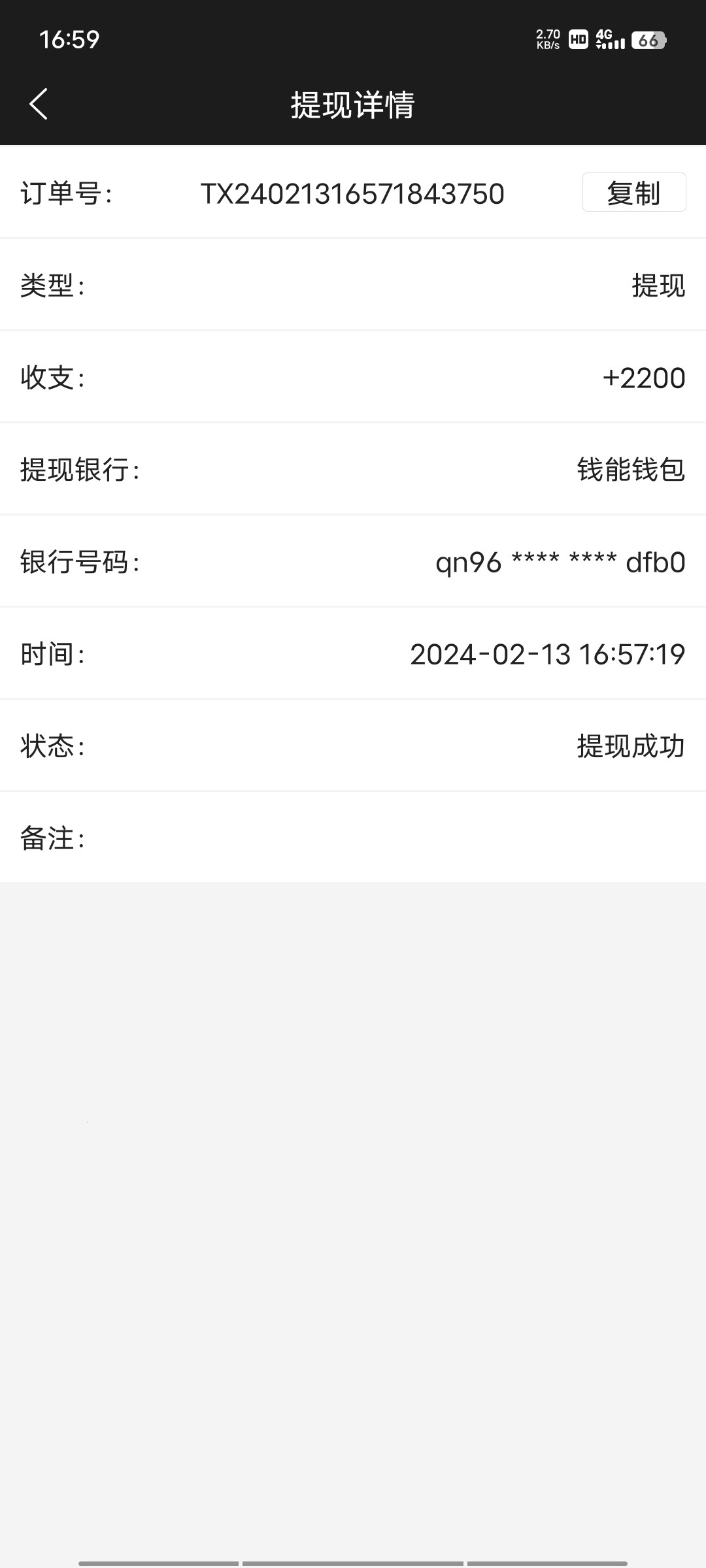Copy the order number with 复制
Viewport: 706px width, 1568px height.
pyautogui.click(x=633, y=193)
